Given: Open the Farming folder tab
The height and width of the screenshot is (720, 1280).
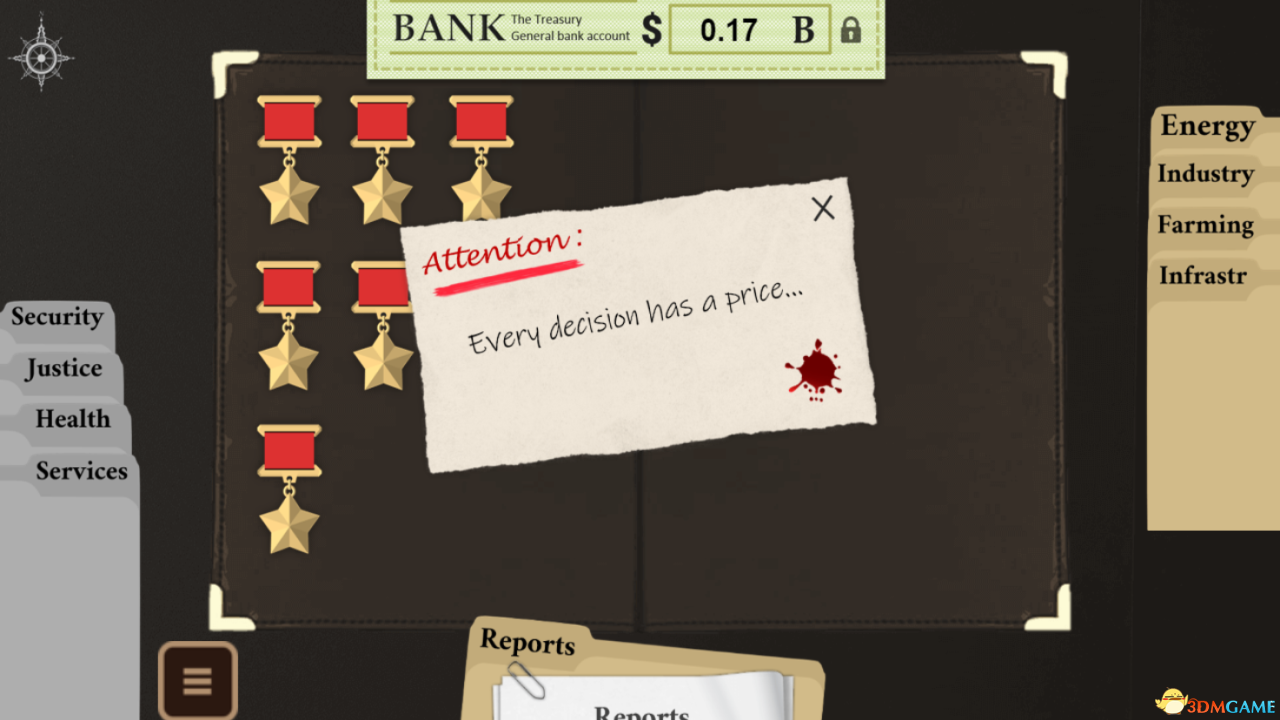Looking at the screenshot, I should (x=1205, y=225).
